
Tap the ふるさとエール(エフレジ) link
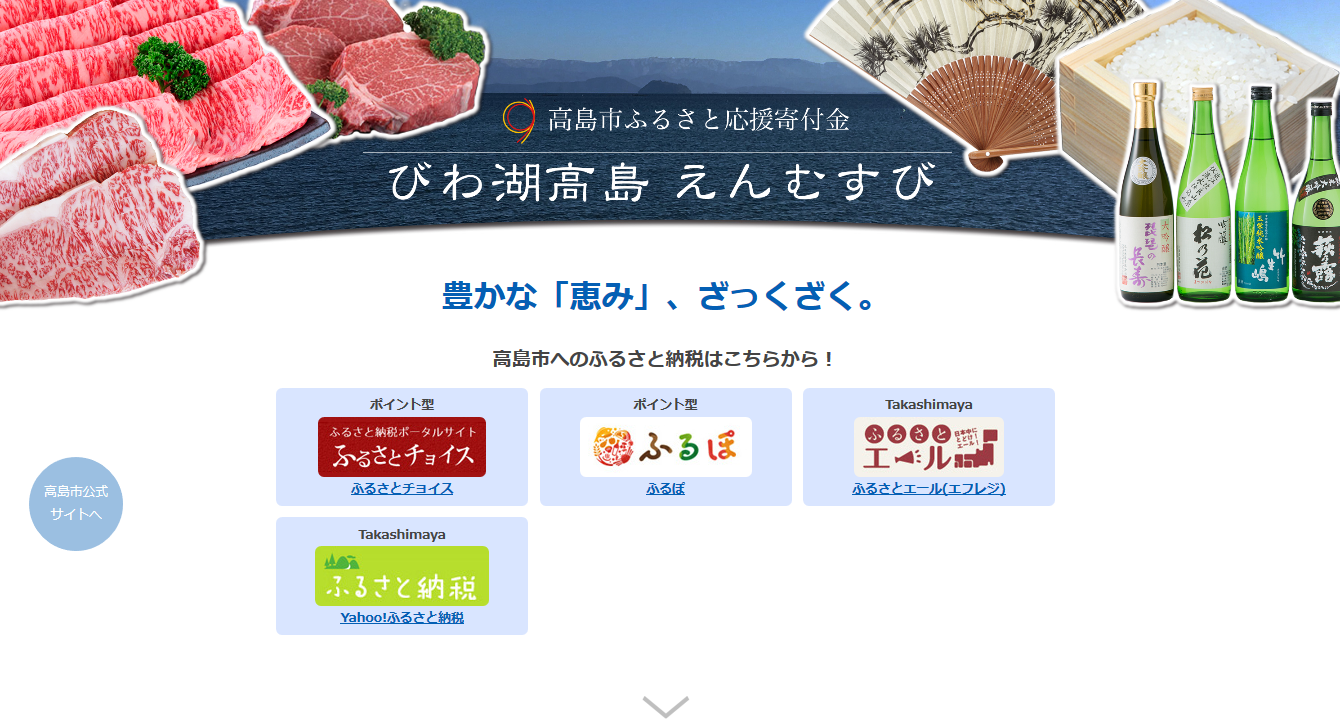click(928, 489)
